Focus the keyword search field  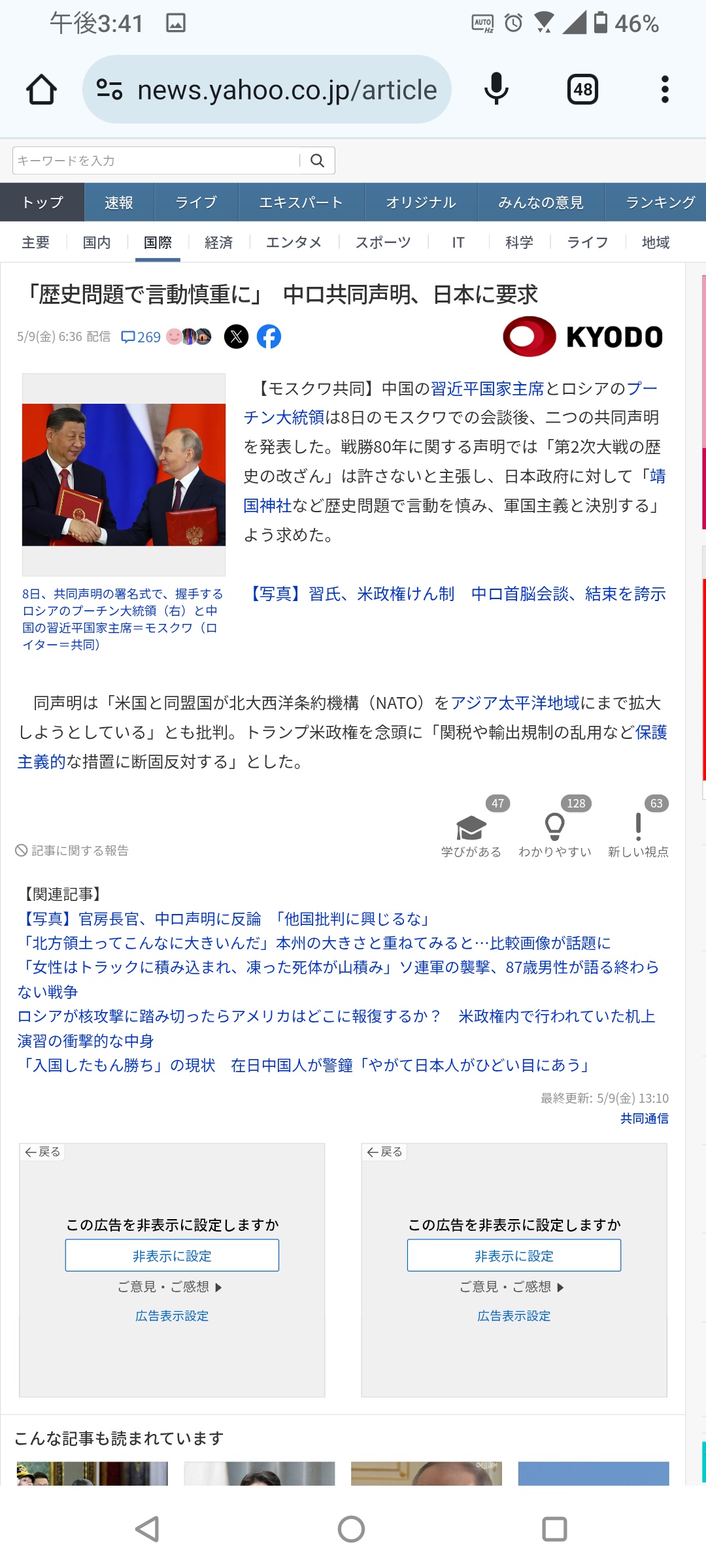157,161
